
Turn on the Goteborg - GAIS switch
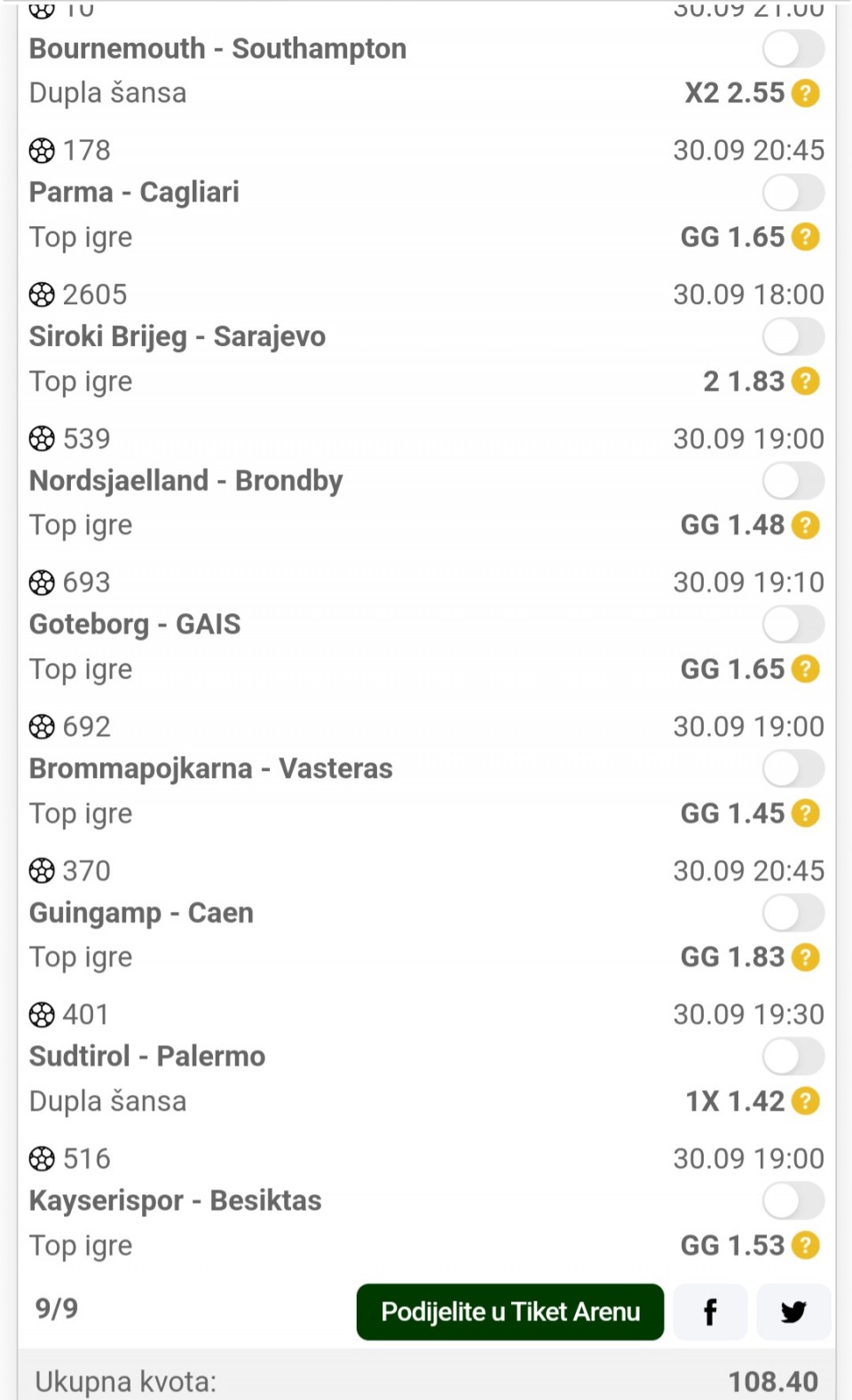[793, 625]
